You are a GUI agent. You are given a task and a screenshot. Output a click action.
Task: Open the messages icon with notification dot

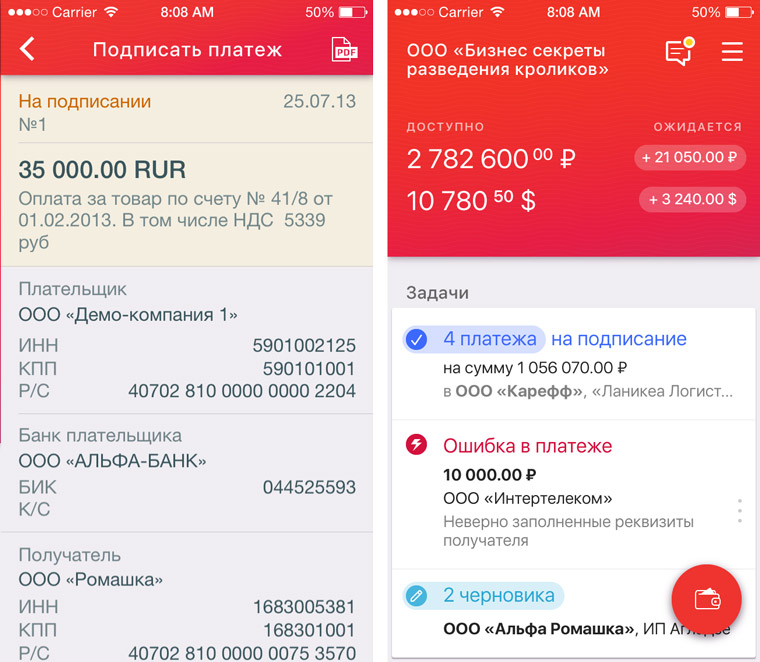pos(679,52)
